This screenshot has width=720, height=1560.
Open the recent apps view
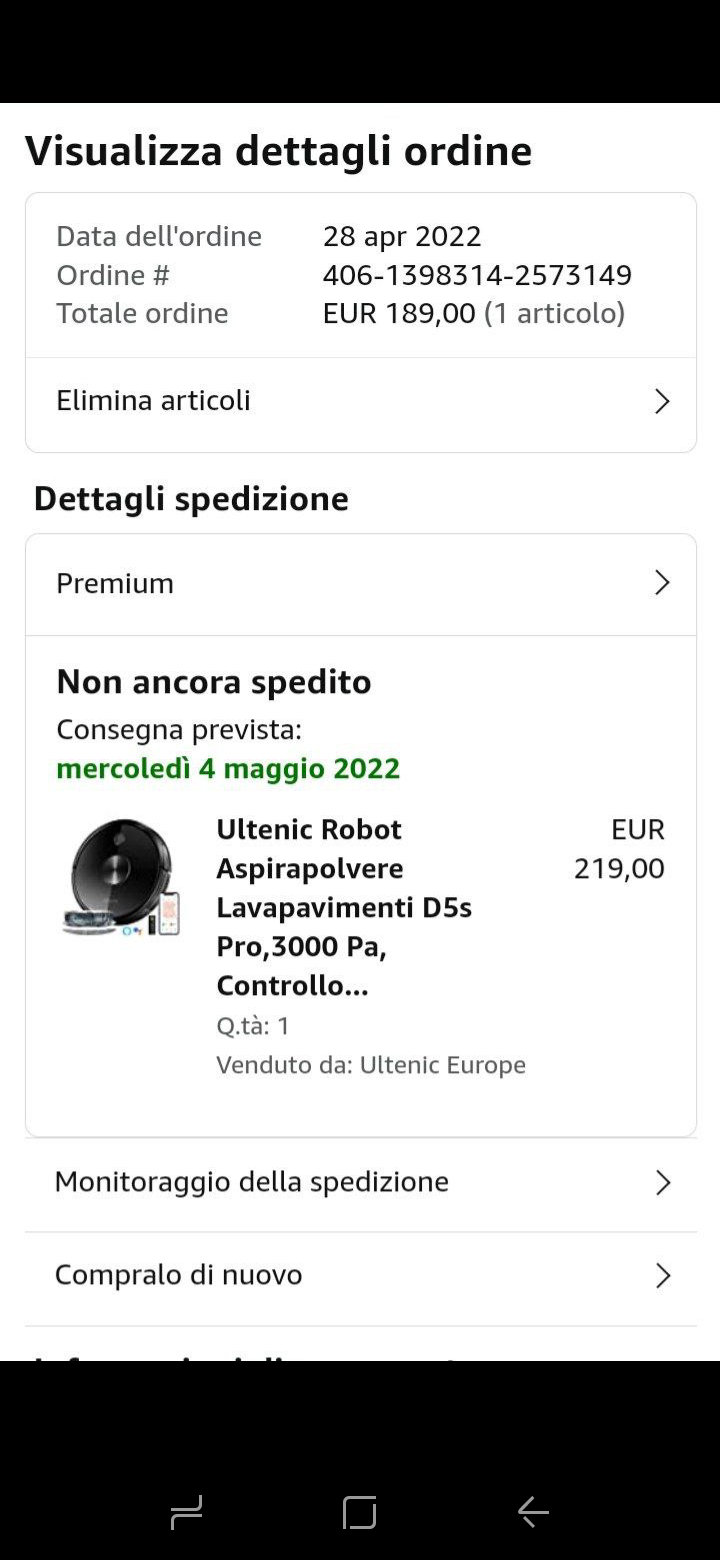coord(187,1512)
